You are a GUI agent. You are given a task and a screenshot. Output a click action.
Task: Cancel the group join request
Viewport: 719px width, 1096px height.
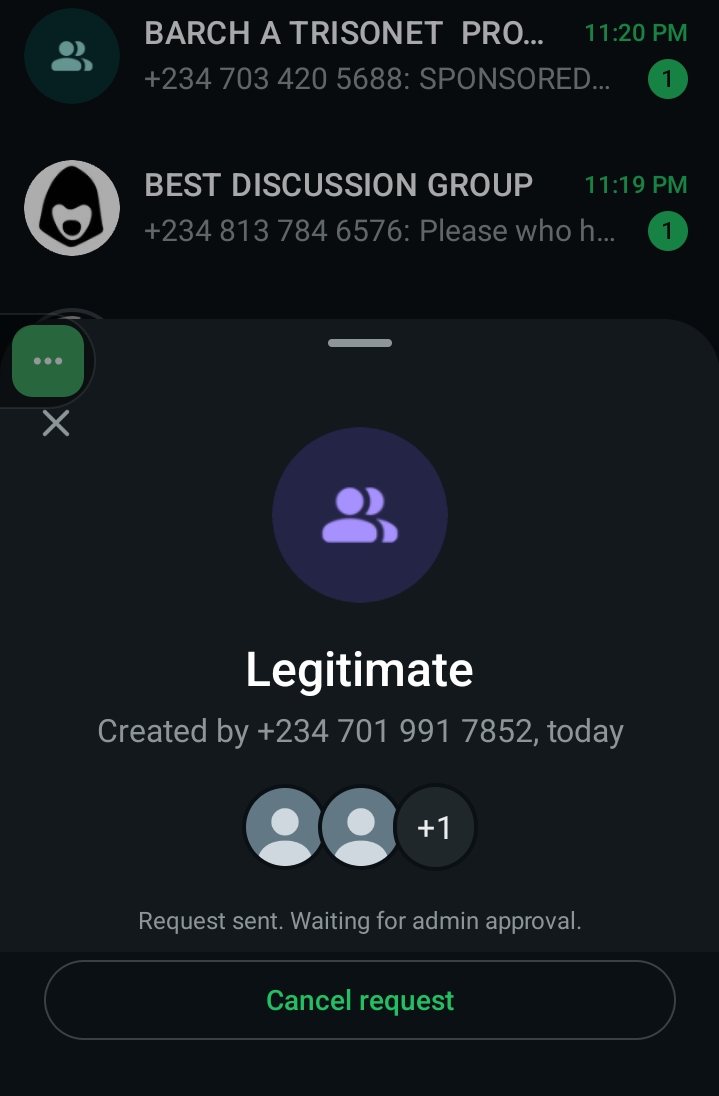(360, 1000)
